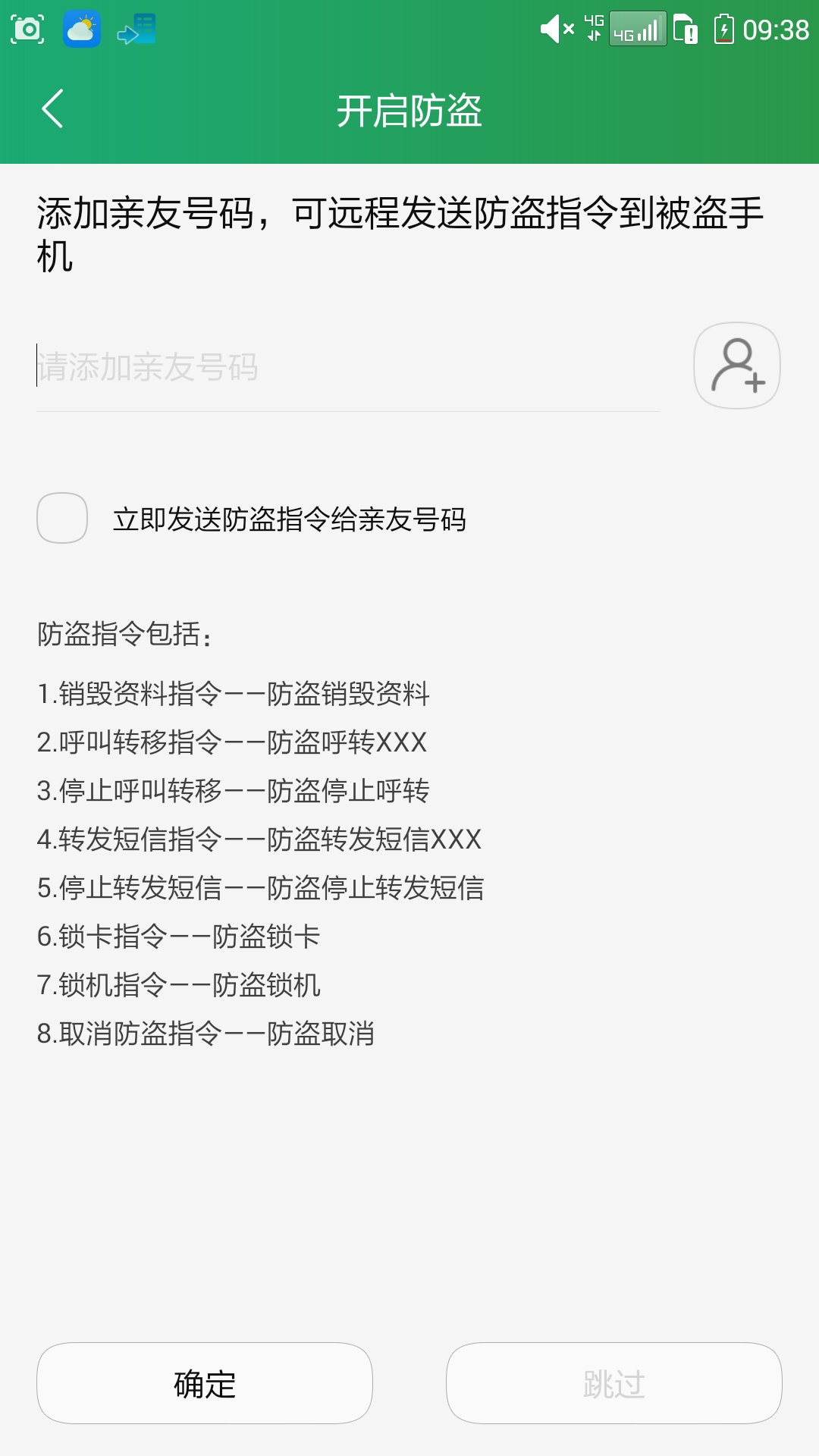This screenshot has height=1456, width=819.
Task: Tap the back arrow to exit 开启防盗
Action: click(x=53, y=108)
